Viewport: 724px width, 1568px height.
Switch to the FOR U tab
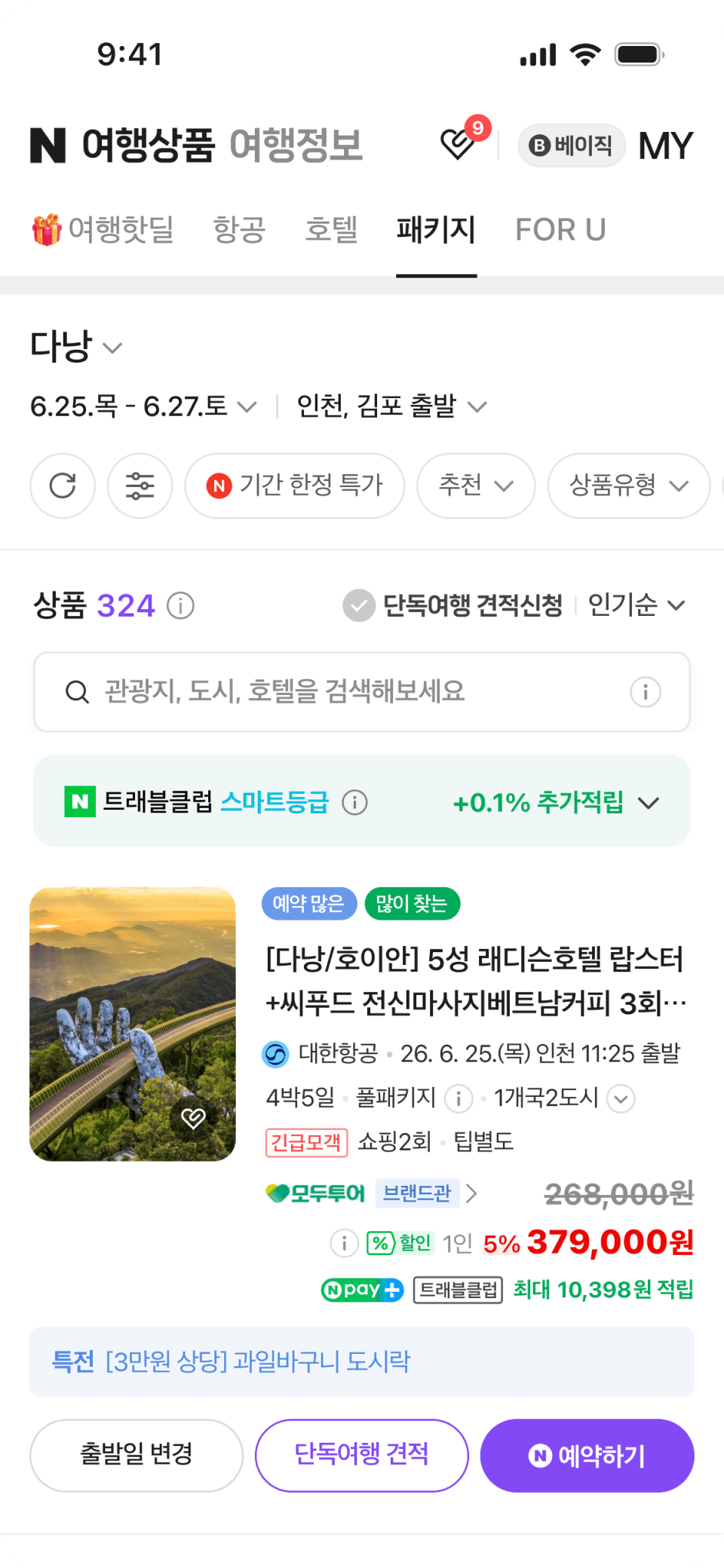(560, 229)
